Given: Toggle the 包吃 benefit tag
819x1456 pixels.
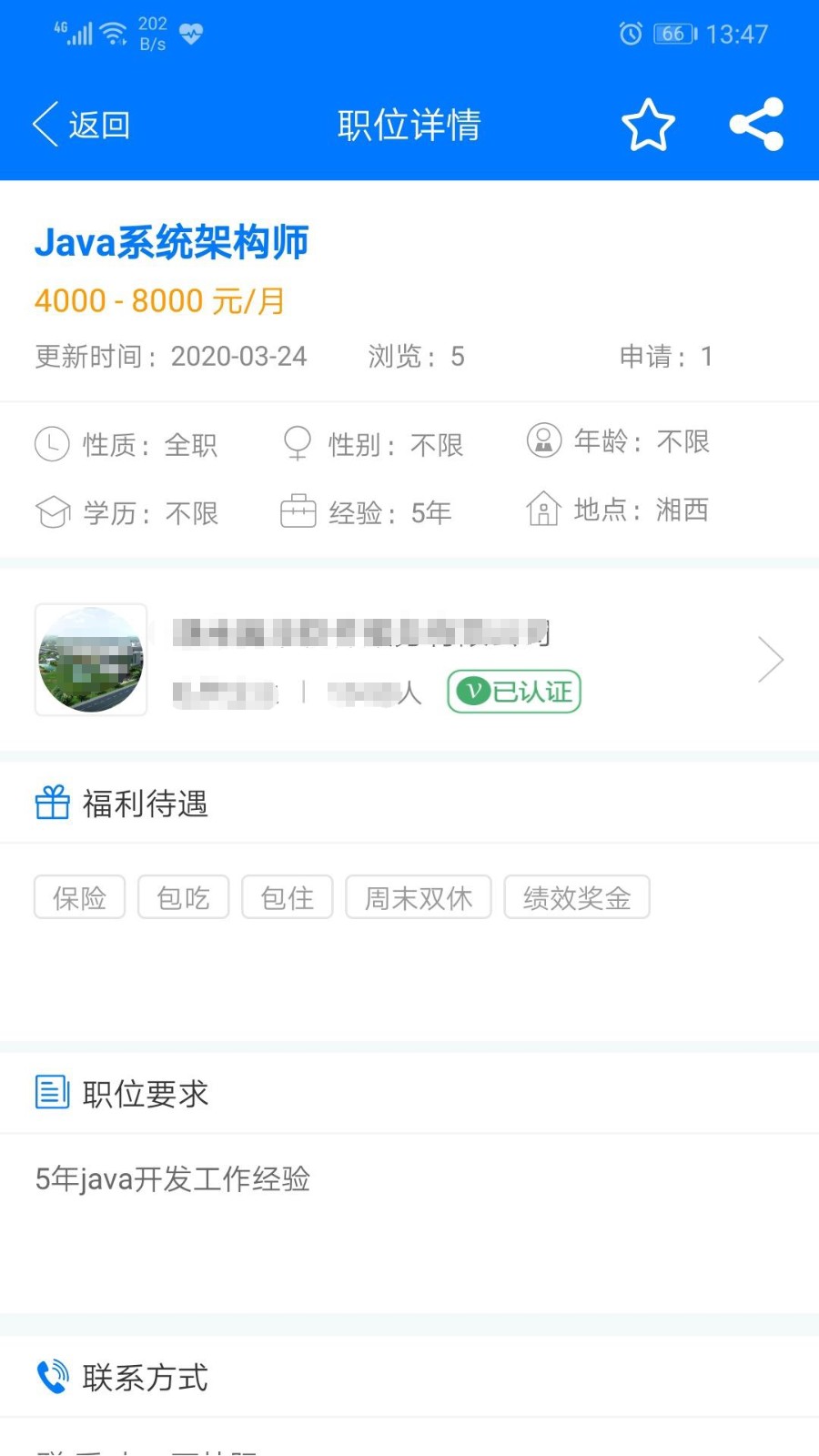Looking at the screenshot, I should click(x=183, y=897).
